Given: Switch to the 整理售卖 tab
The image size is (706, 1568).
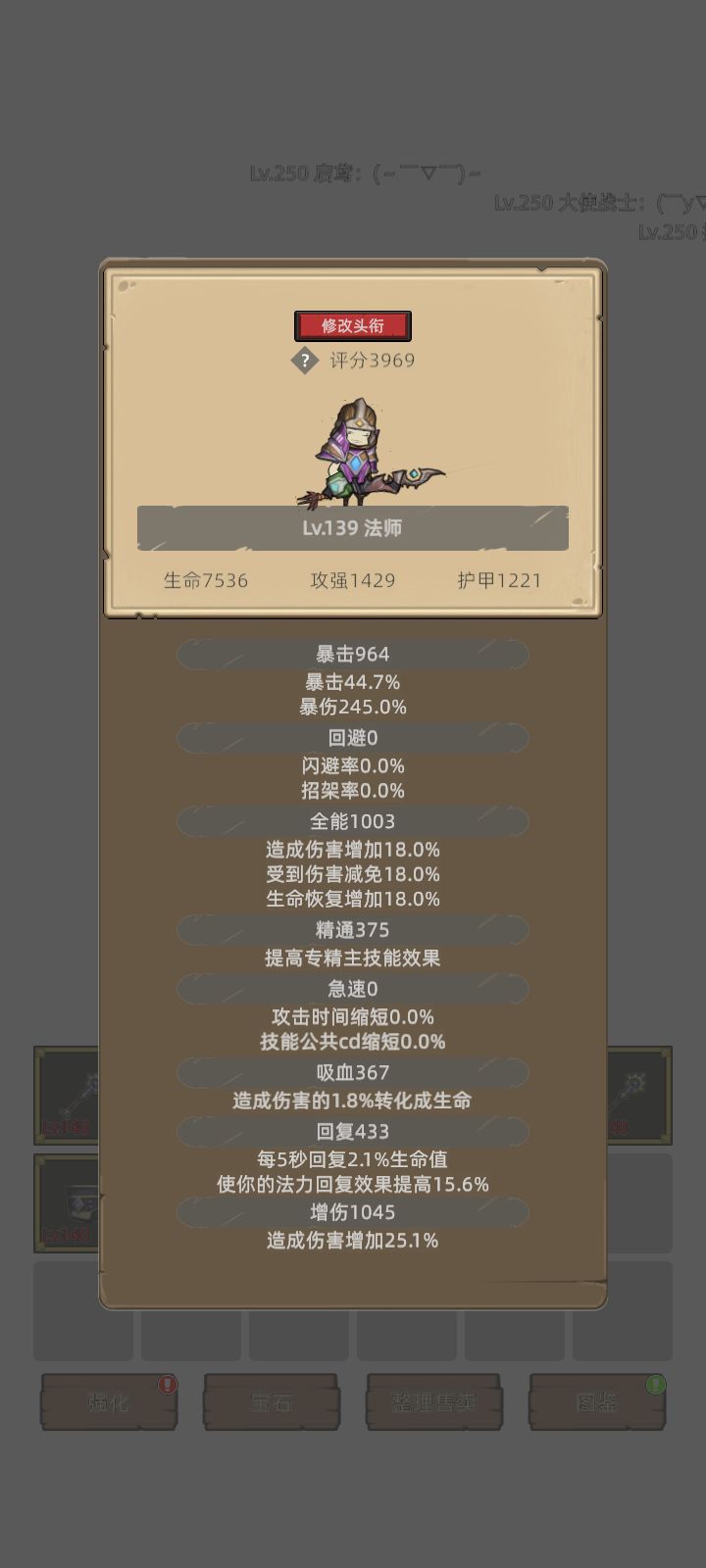Looking at the screenshot, I should coord(434,1402).
